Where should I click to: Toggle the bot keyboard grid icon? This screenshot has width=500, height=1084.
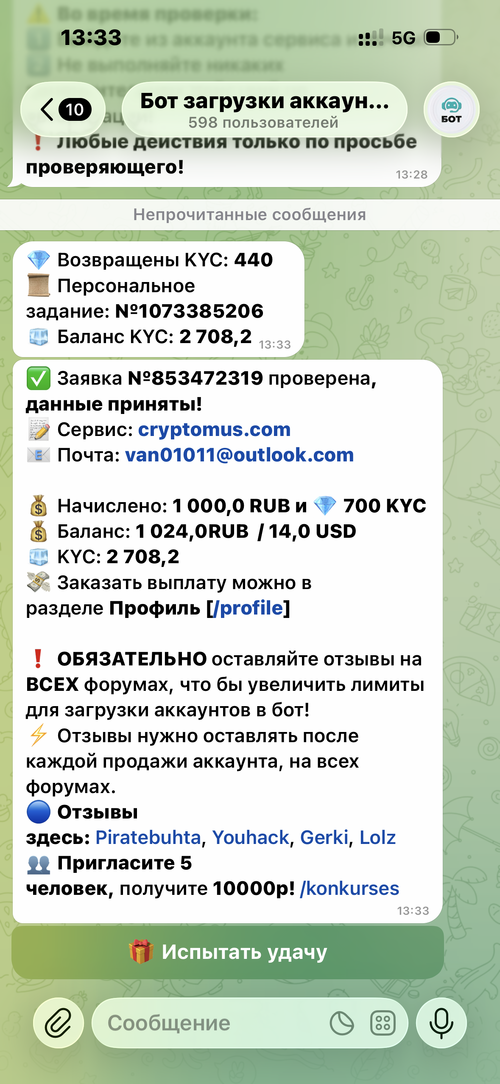382,1023
